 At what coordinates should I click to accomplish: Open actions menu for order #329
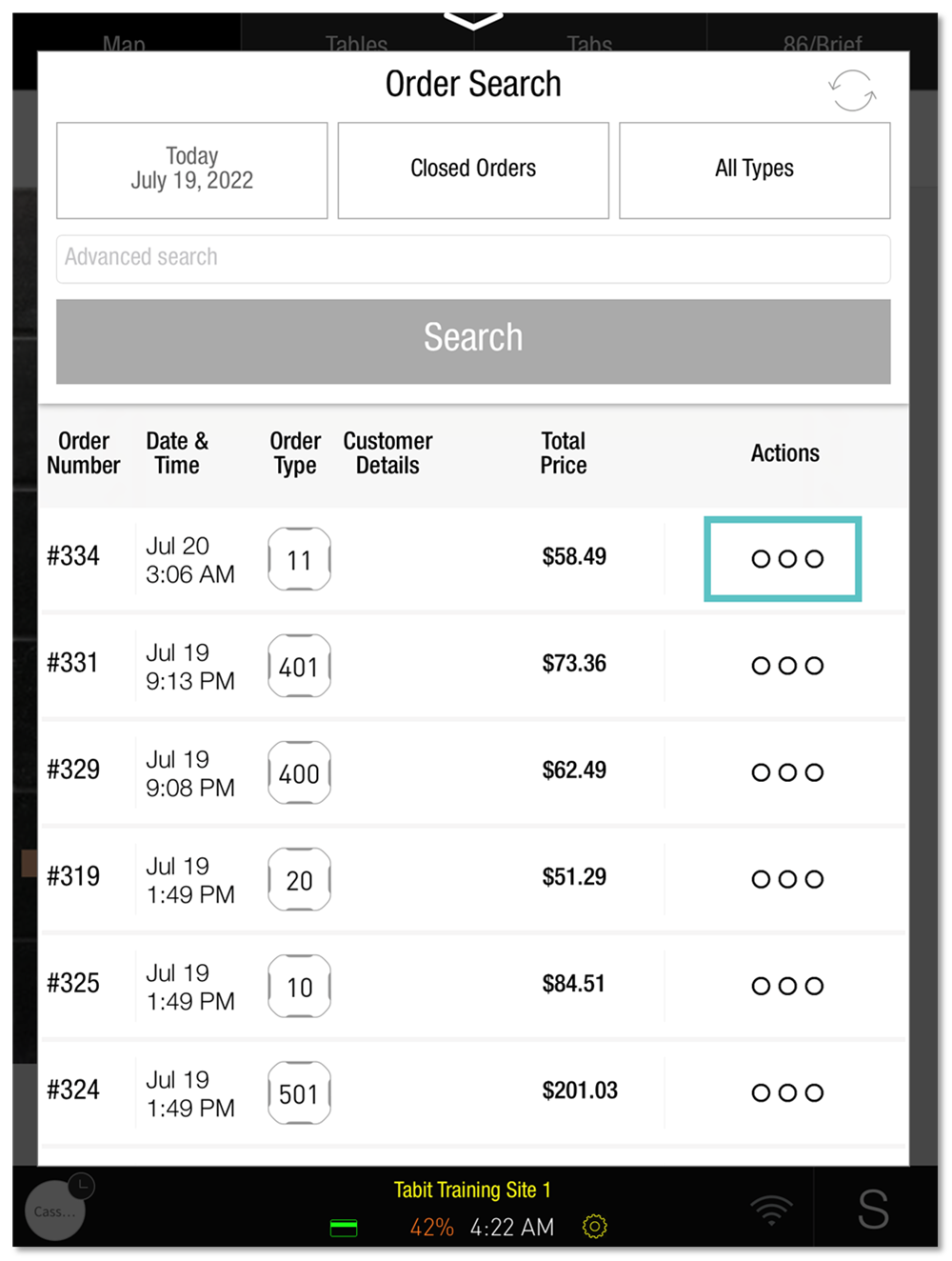click(x=786, y=772)
